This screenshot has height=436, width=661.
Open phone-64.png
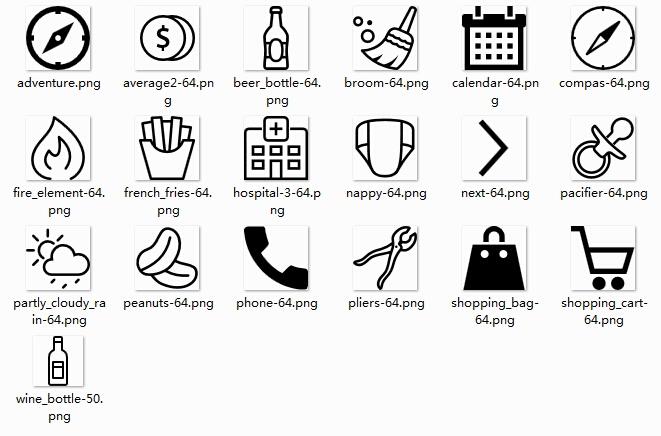point(276,258)
